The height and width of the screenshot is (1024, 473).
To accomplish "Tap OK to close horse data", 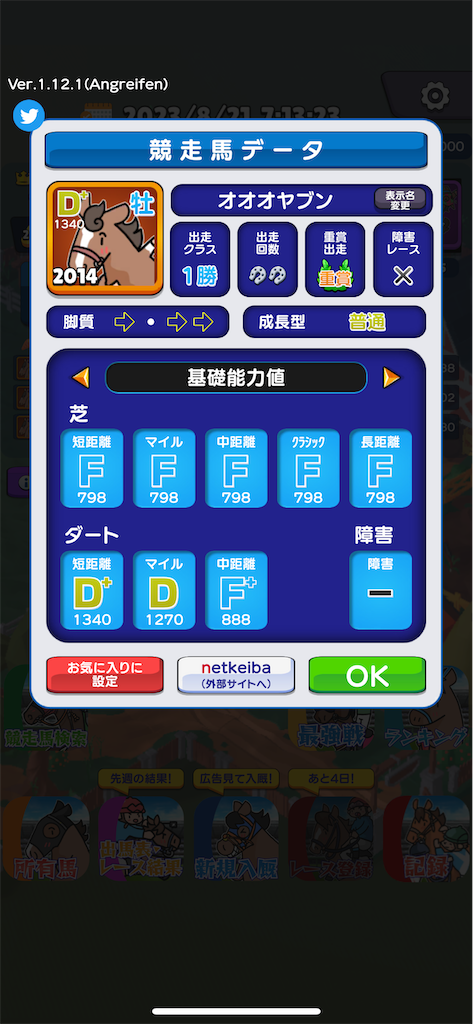I will pyautogui.click(x=367, y=675).
